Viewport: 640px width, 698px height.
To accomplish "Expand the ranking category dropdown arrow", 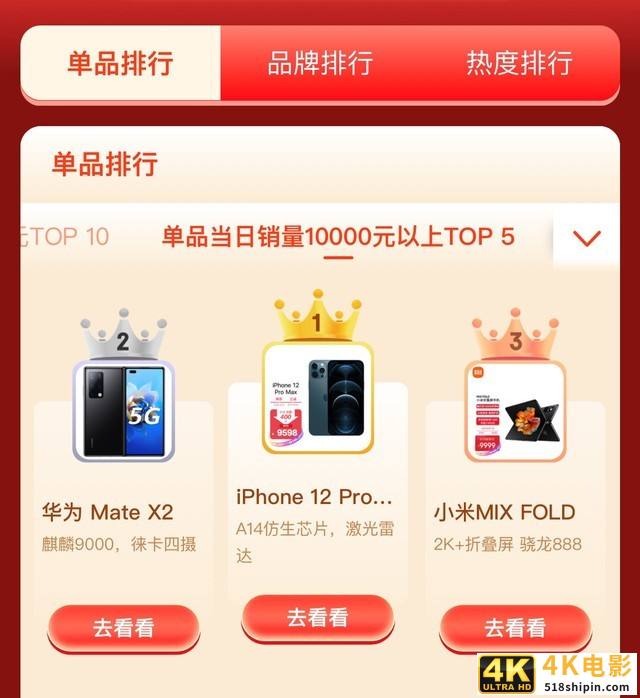I will (x=587, y=238).
